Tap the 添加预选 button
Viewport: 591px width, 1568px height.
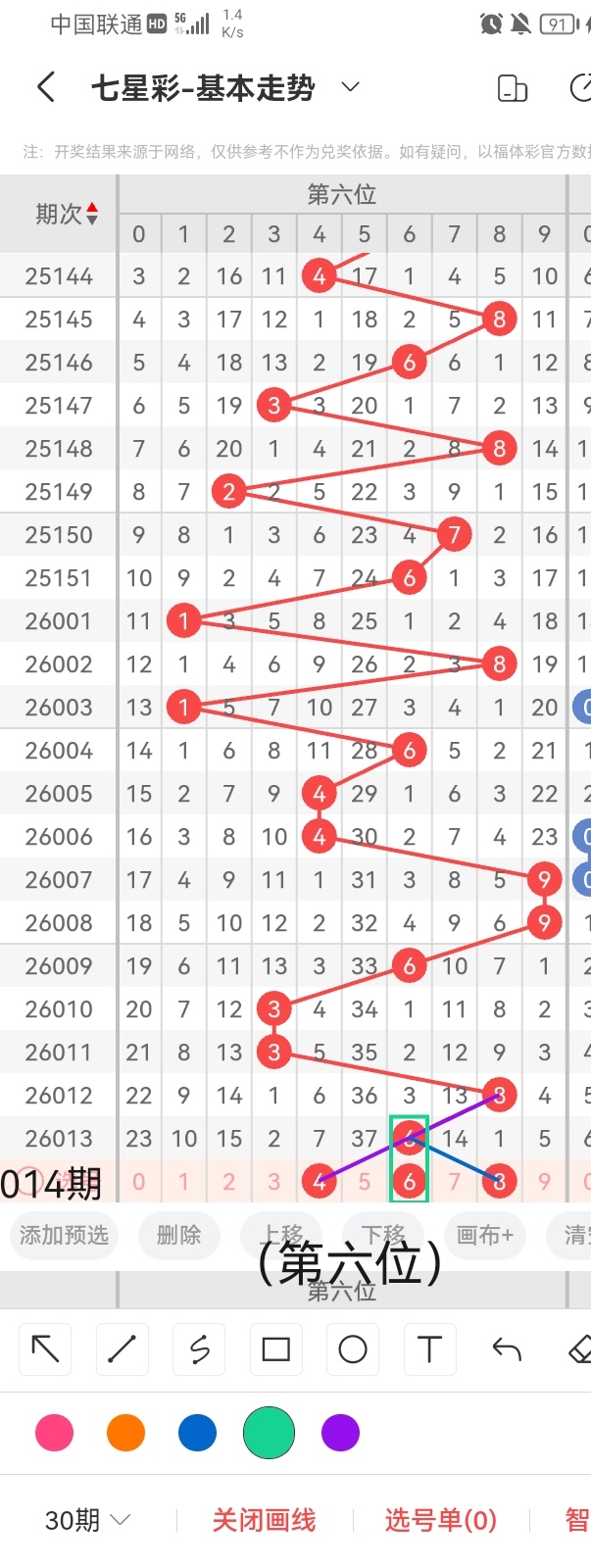tap(64, 1235)
